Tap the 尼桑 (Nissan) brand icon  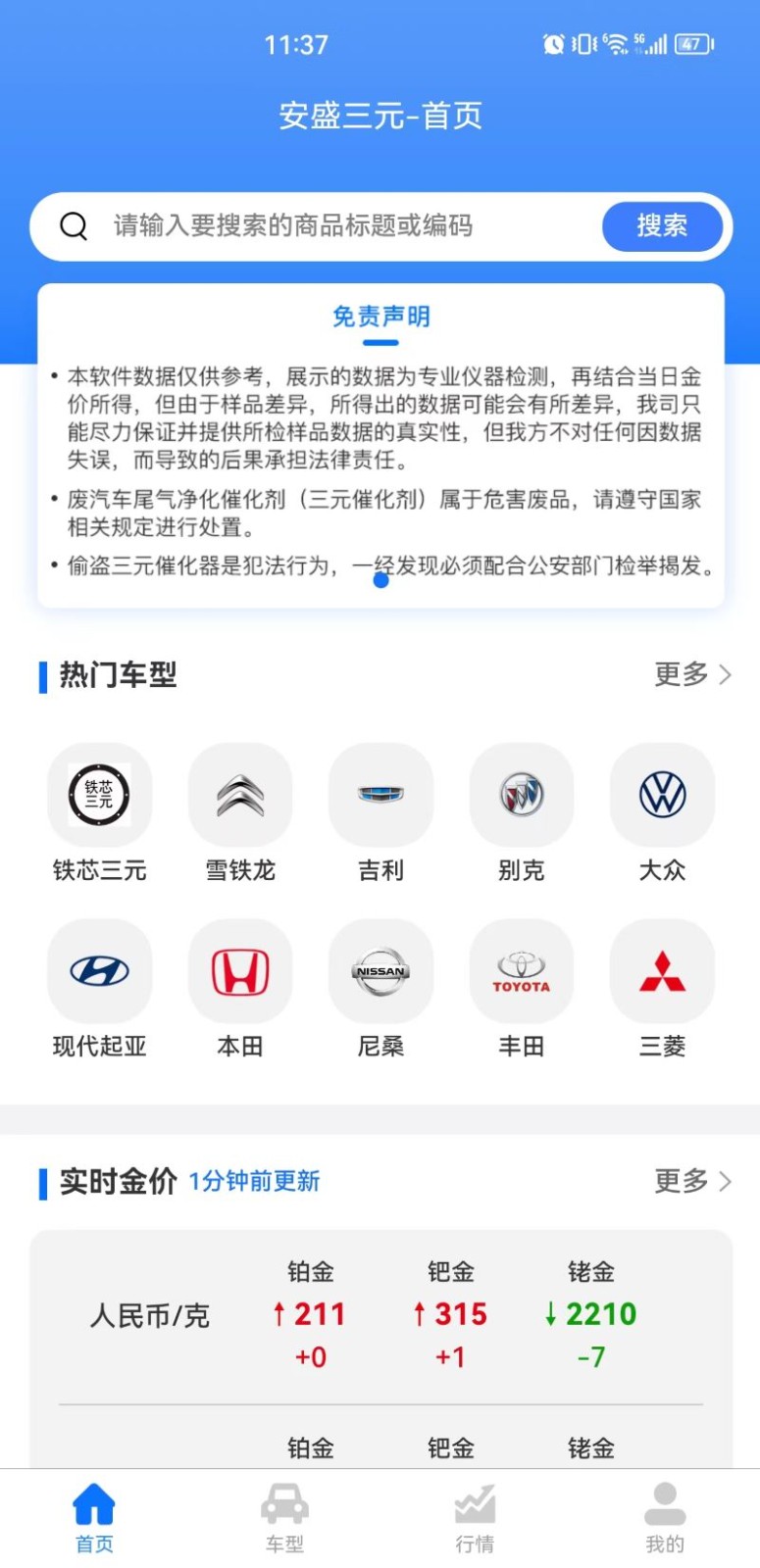(380, 971)
